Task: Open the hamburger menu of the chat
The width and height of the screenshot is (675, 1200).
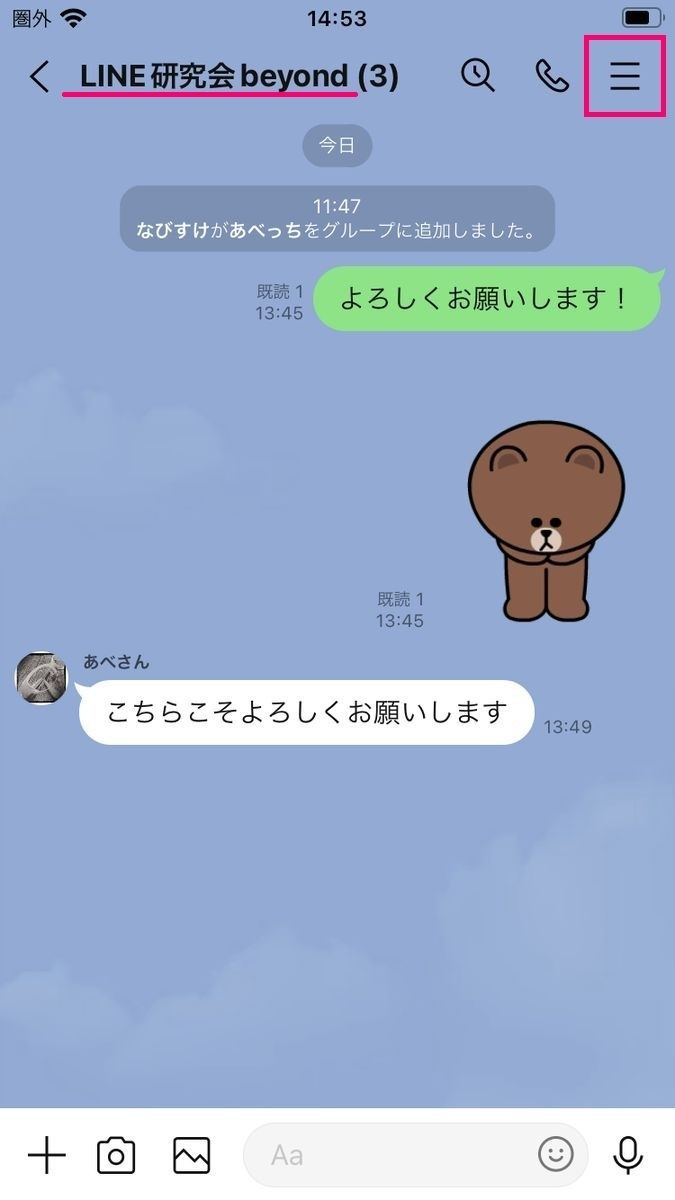Action: click(625, 77)
